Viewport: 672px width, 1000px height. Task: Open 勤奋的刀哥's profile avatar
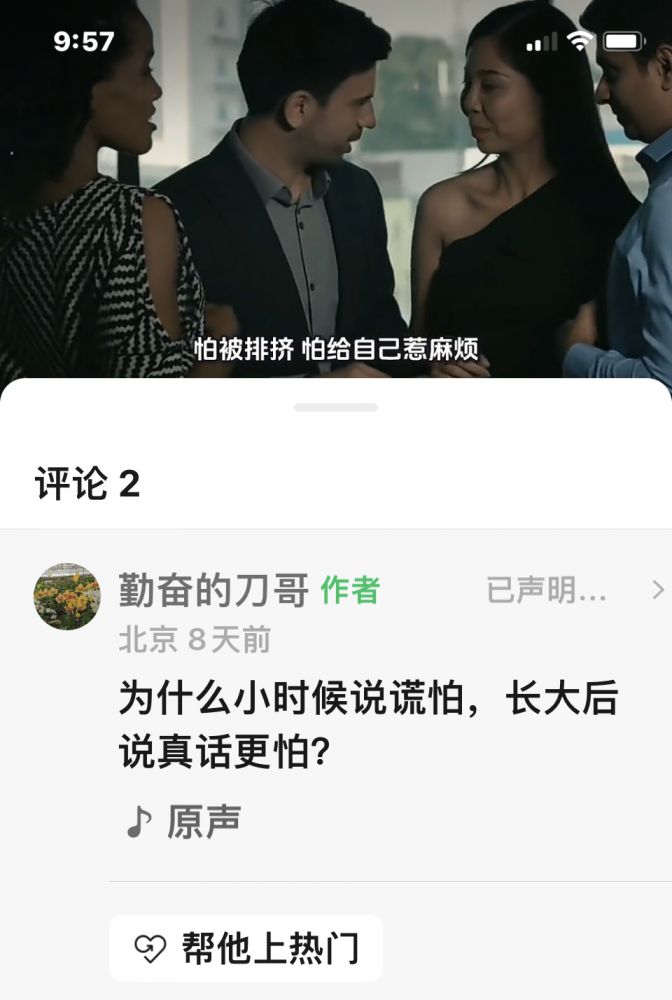pos(67,596)
